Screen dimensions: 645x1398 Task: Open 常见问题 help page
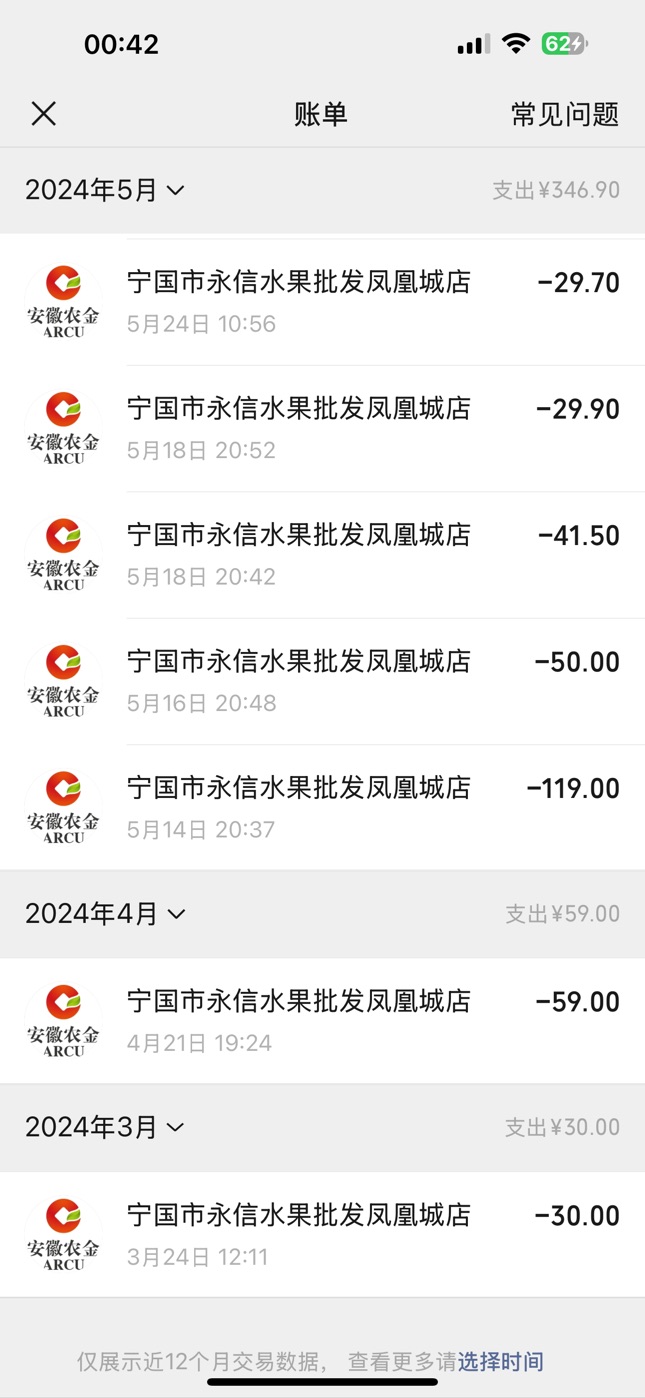pyautogui.click(x=565, y=114)
